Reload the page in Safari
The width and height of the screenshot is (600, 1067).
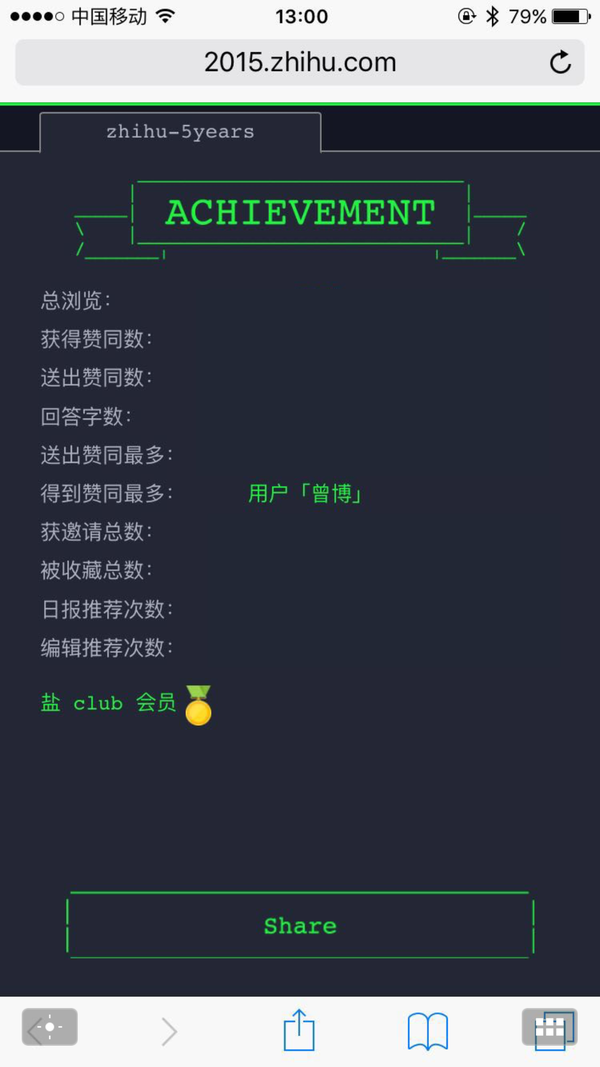[x=560, y=63]
